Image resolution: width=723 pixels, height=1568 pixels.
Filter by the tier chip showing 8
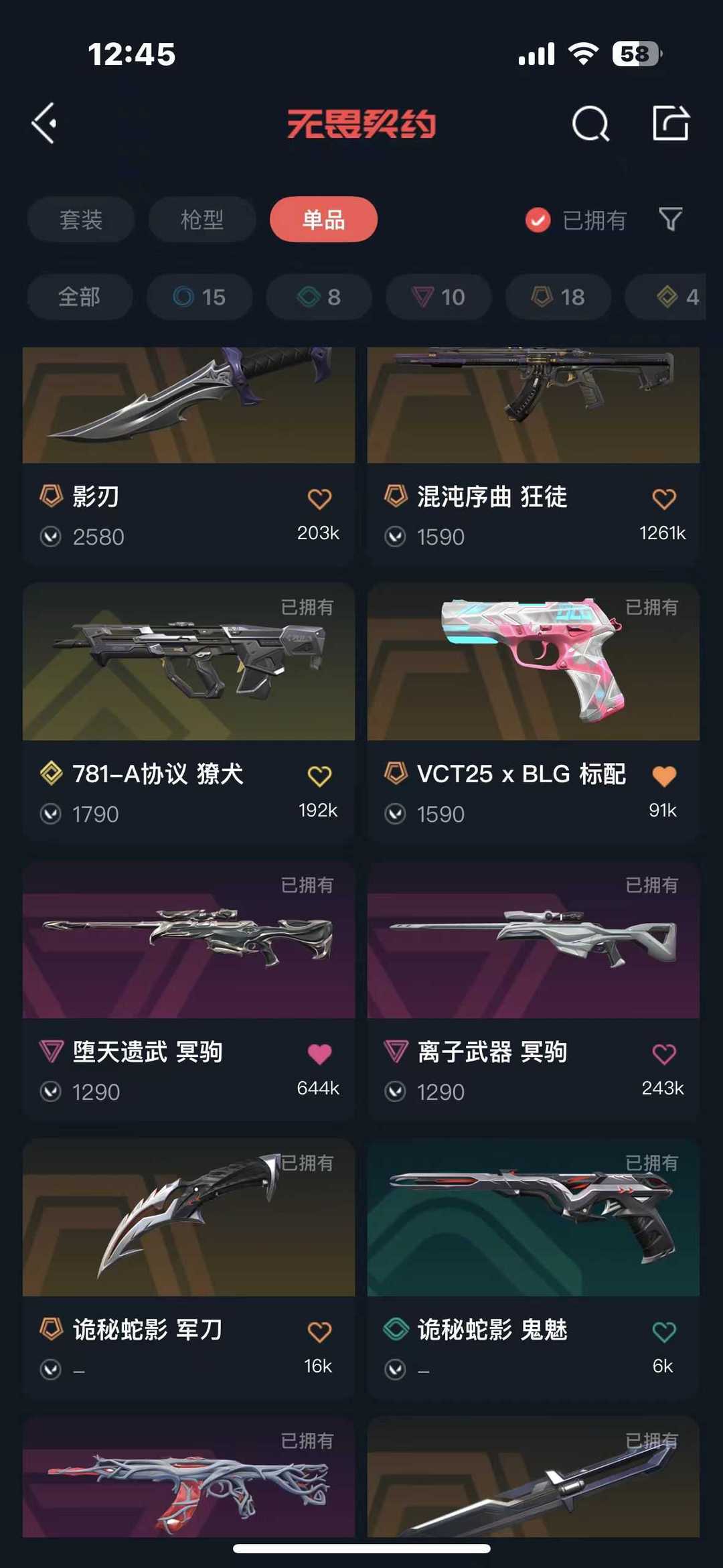click(319, 297)
